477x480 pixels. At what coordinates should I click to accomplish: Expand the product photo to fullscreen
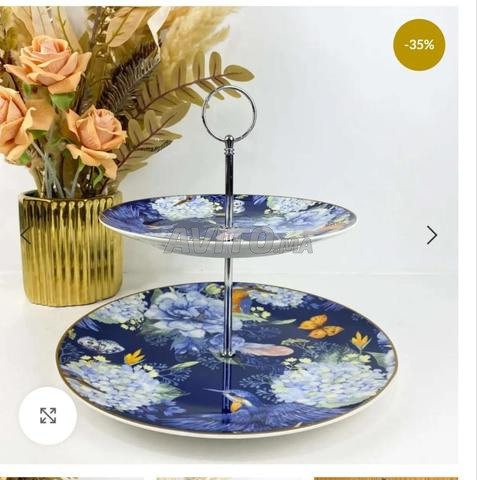tap(48, 416)
